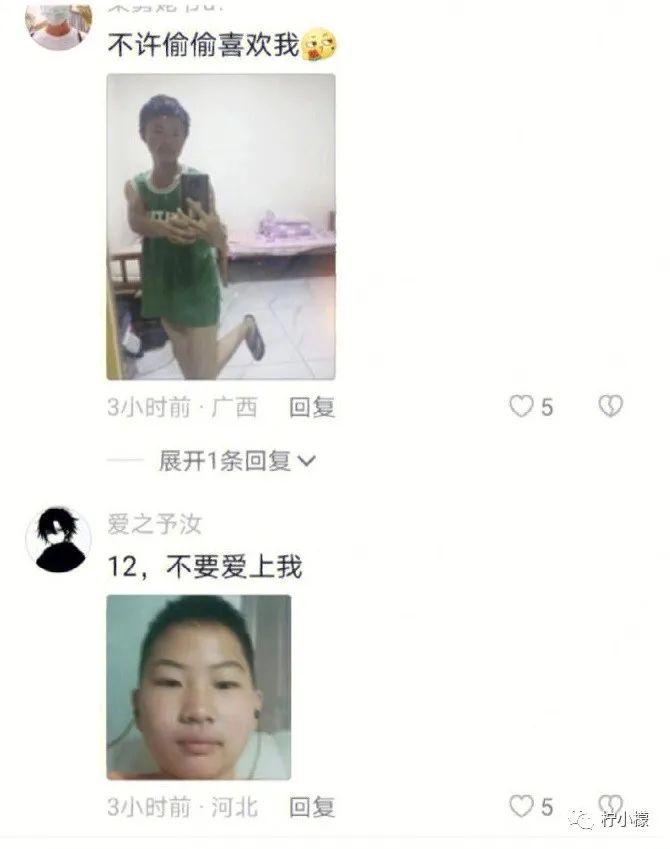Like the comment from 河北

pyautogui.click(x=522, y=806)
